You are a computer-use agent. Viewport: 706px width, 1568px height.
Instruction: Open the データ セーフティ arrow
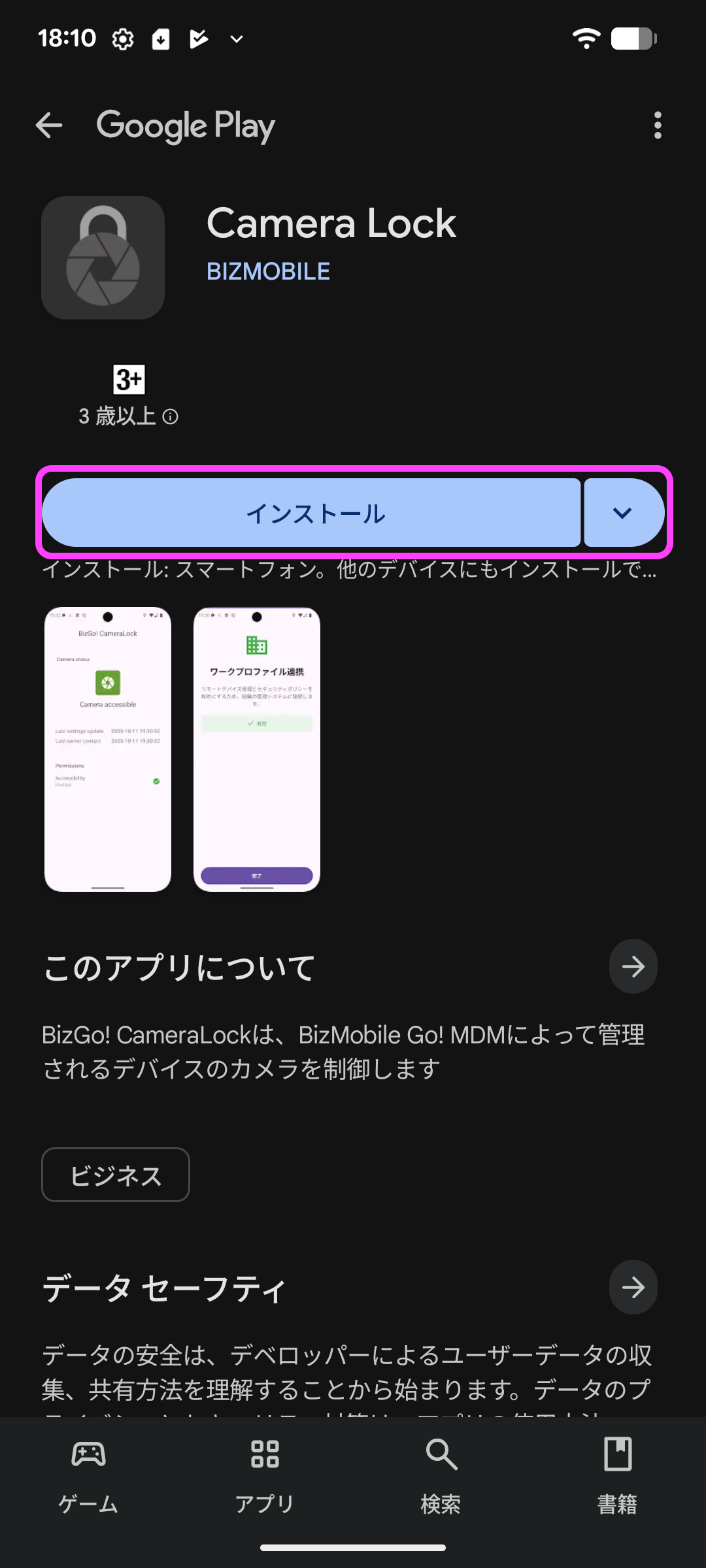(x=632, y=1287)
